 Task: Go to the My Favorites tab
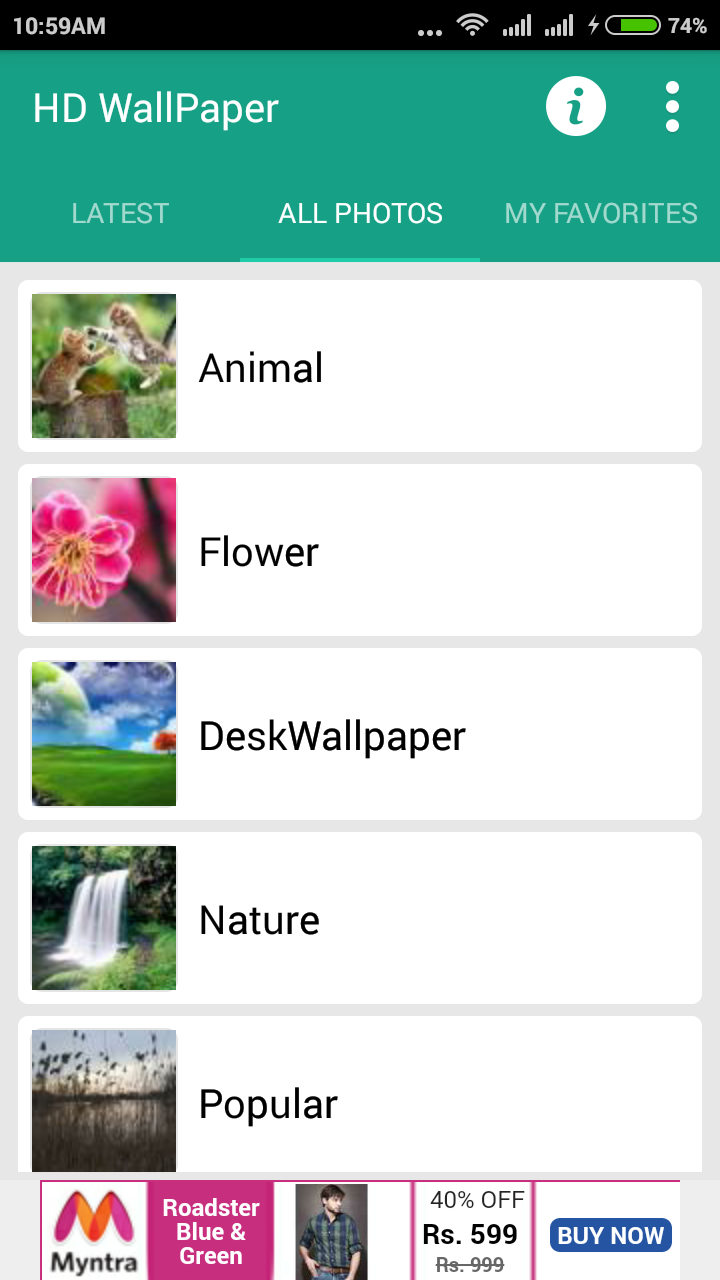(x=600, y=213)
